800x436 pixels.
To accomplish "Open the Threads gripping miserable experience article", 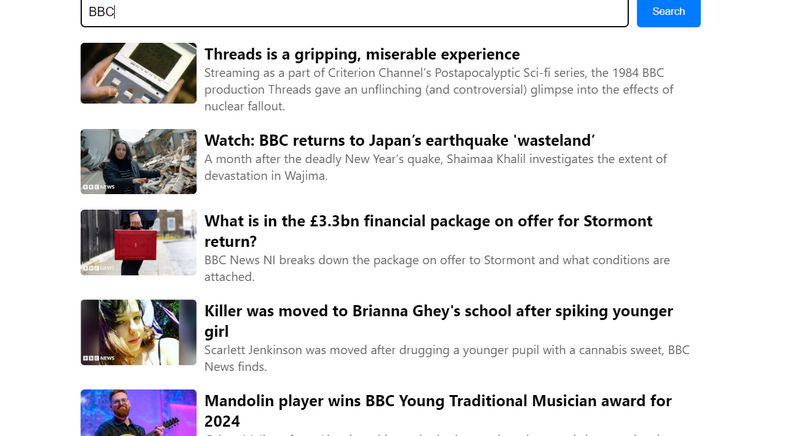I will click(362, 54).
